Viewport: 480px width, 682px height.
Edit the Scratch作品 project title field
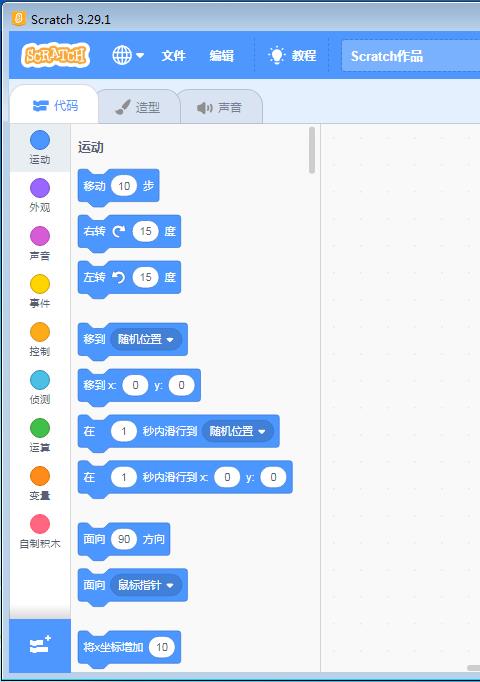pyautogui.click(x=411, y=56)
